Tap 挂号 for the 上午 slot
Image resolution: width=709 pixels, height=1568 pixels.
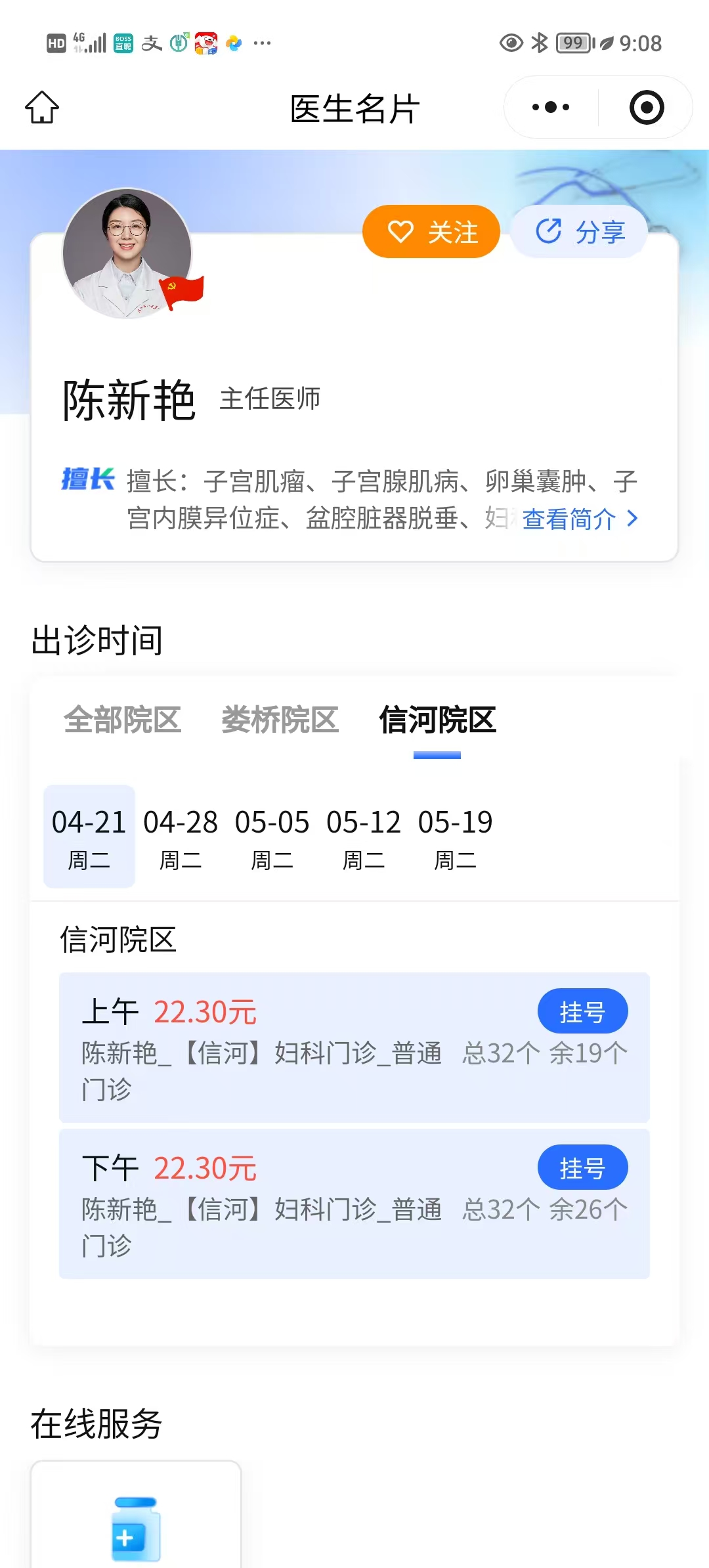[x=582, y=1011]
